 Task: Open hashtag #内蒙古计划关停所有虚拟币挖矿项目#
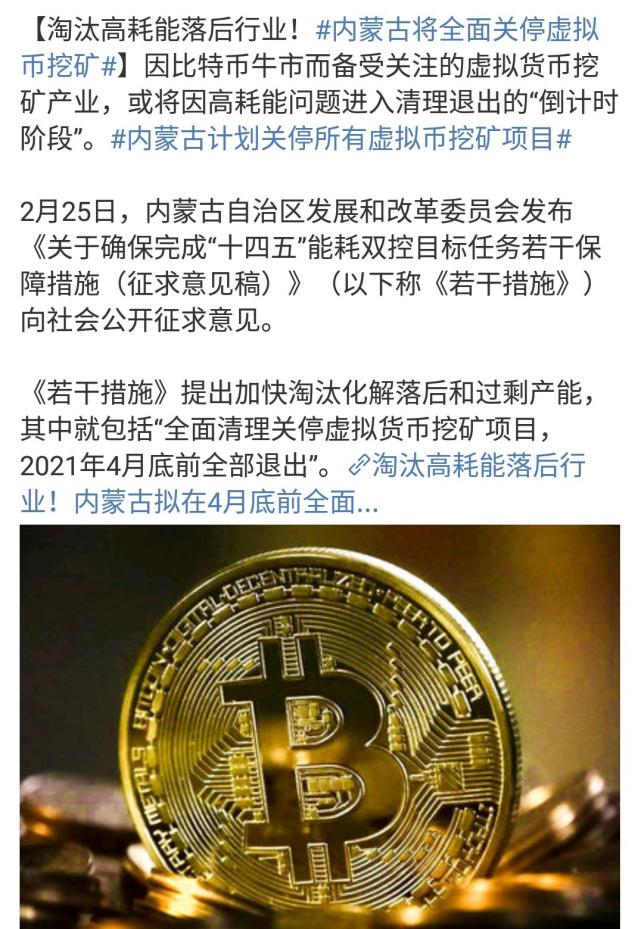(x=340, y=139)
